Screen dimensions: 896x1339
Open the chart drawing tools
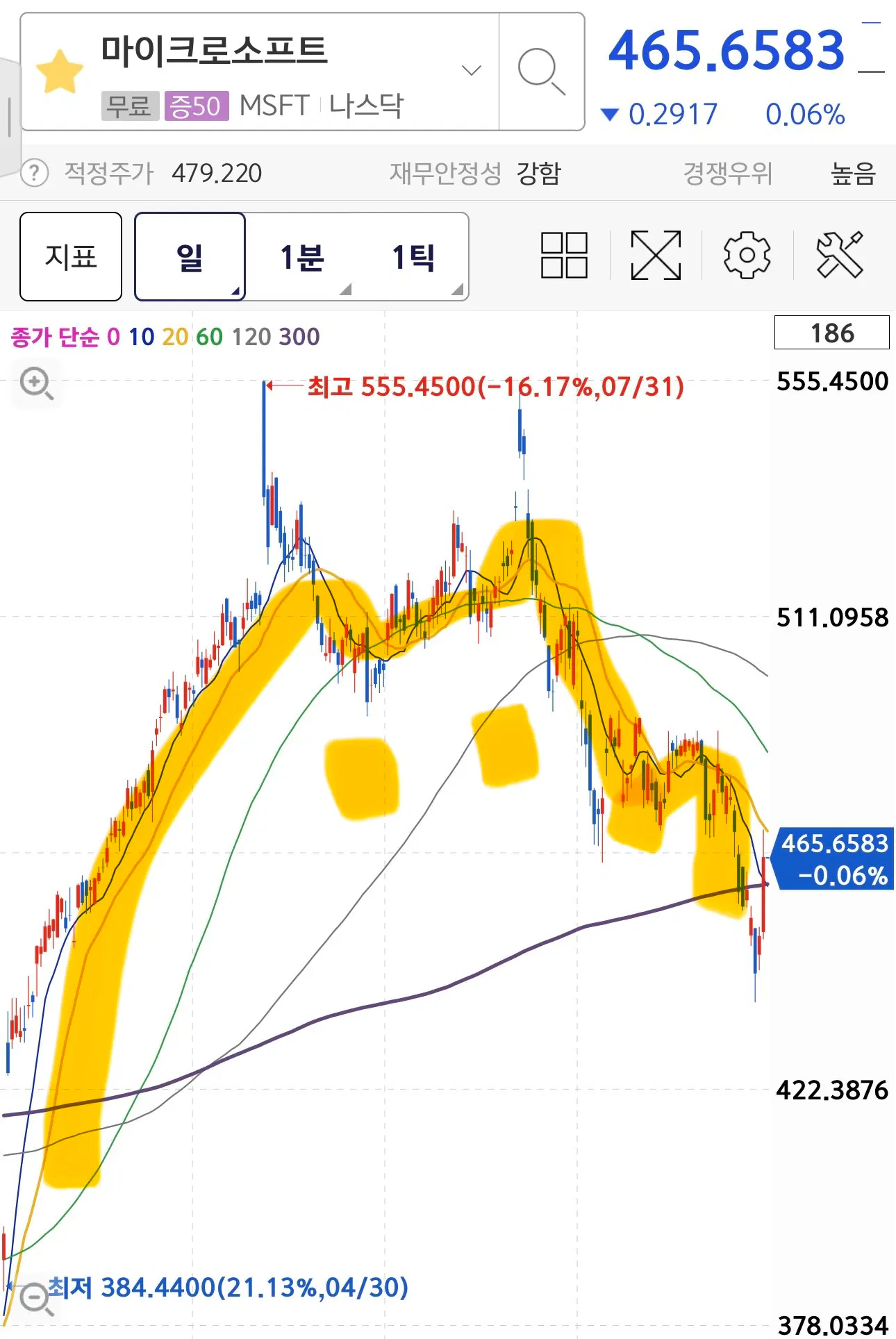[x=839, y=256]
